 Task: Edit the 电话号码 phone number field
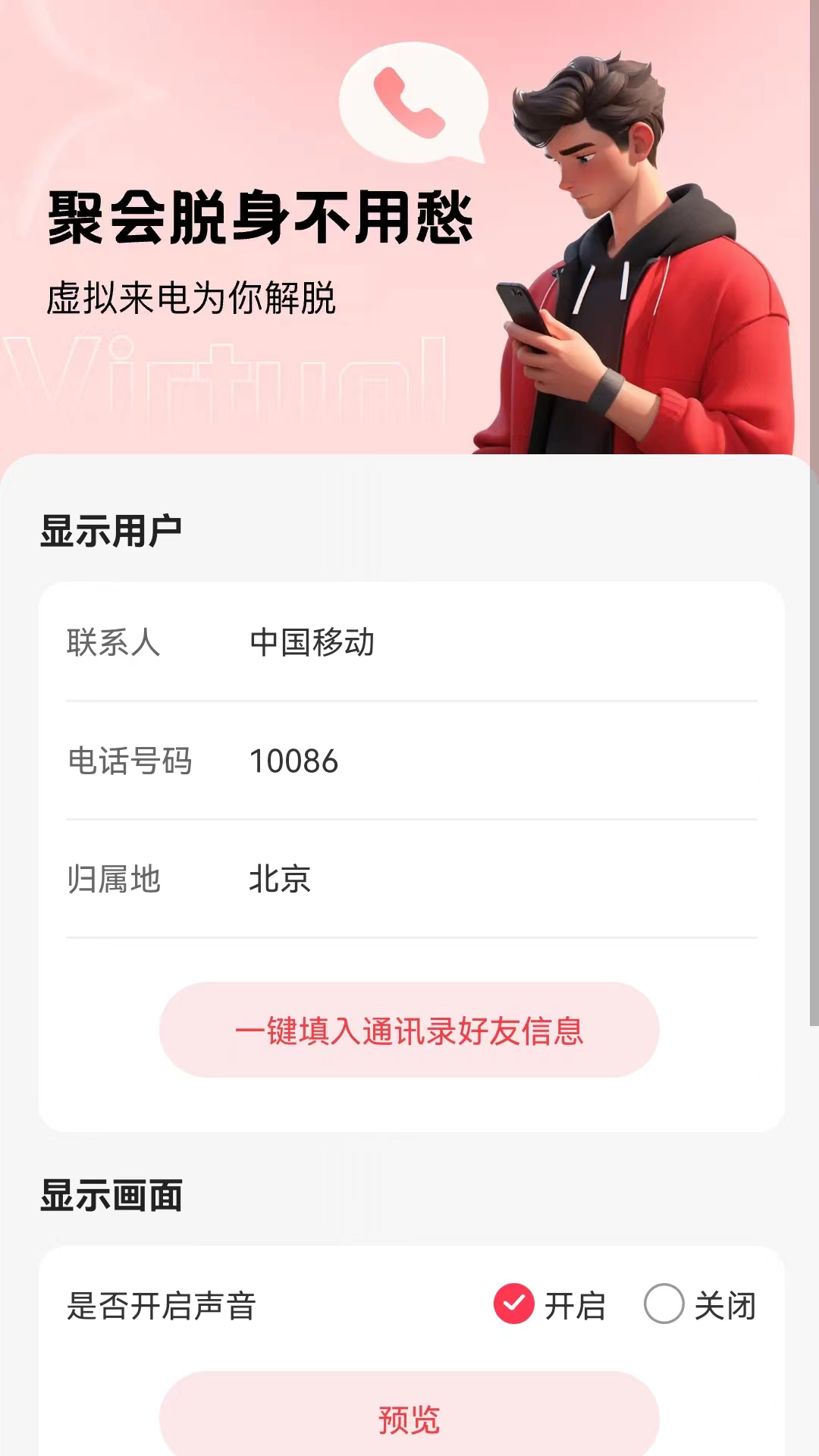pos(500,761)
